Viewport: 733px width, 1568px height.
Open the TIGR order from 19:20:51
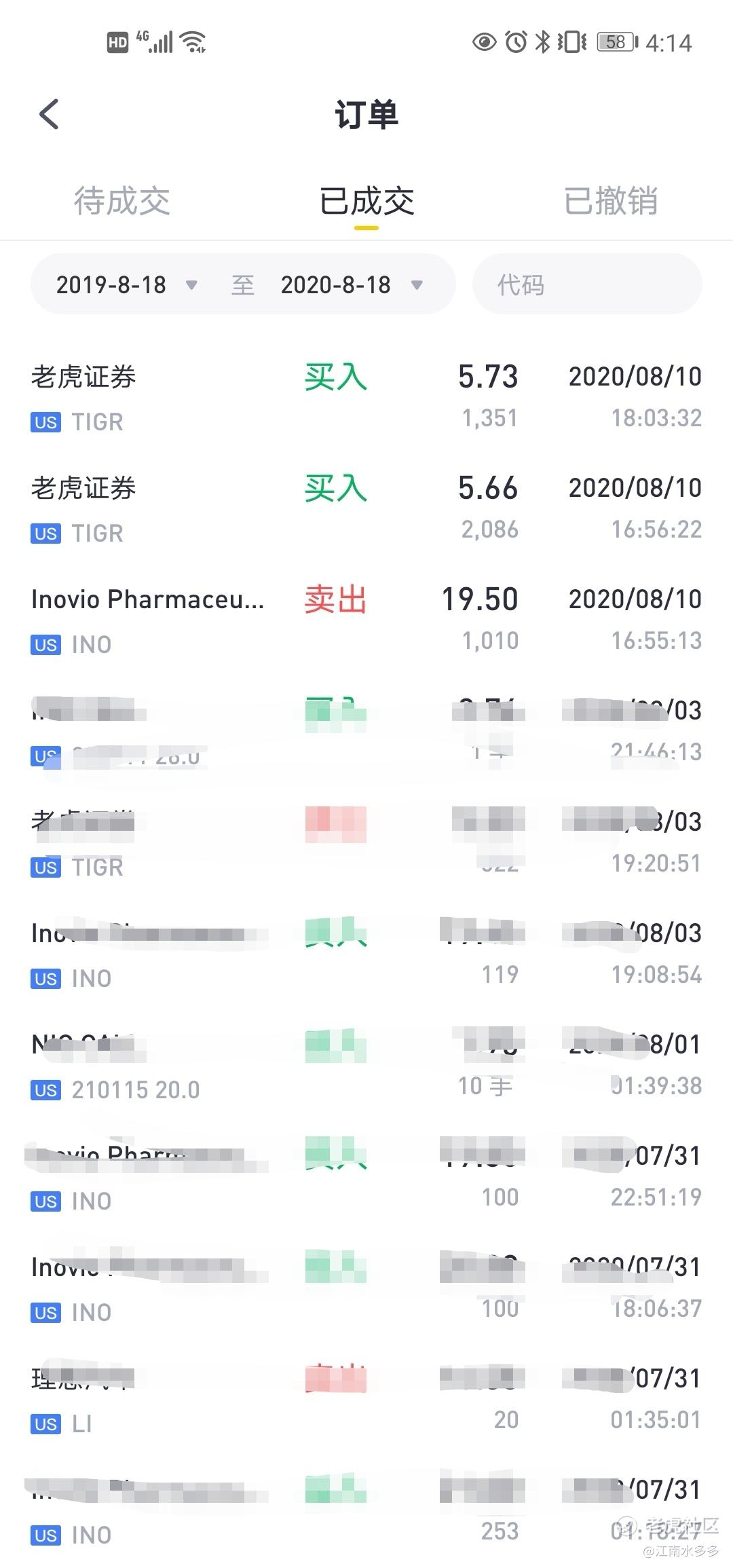point(366,843)
